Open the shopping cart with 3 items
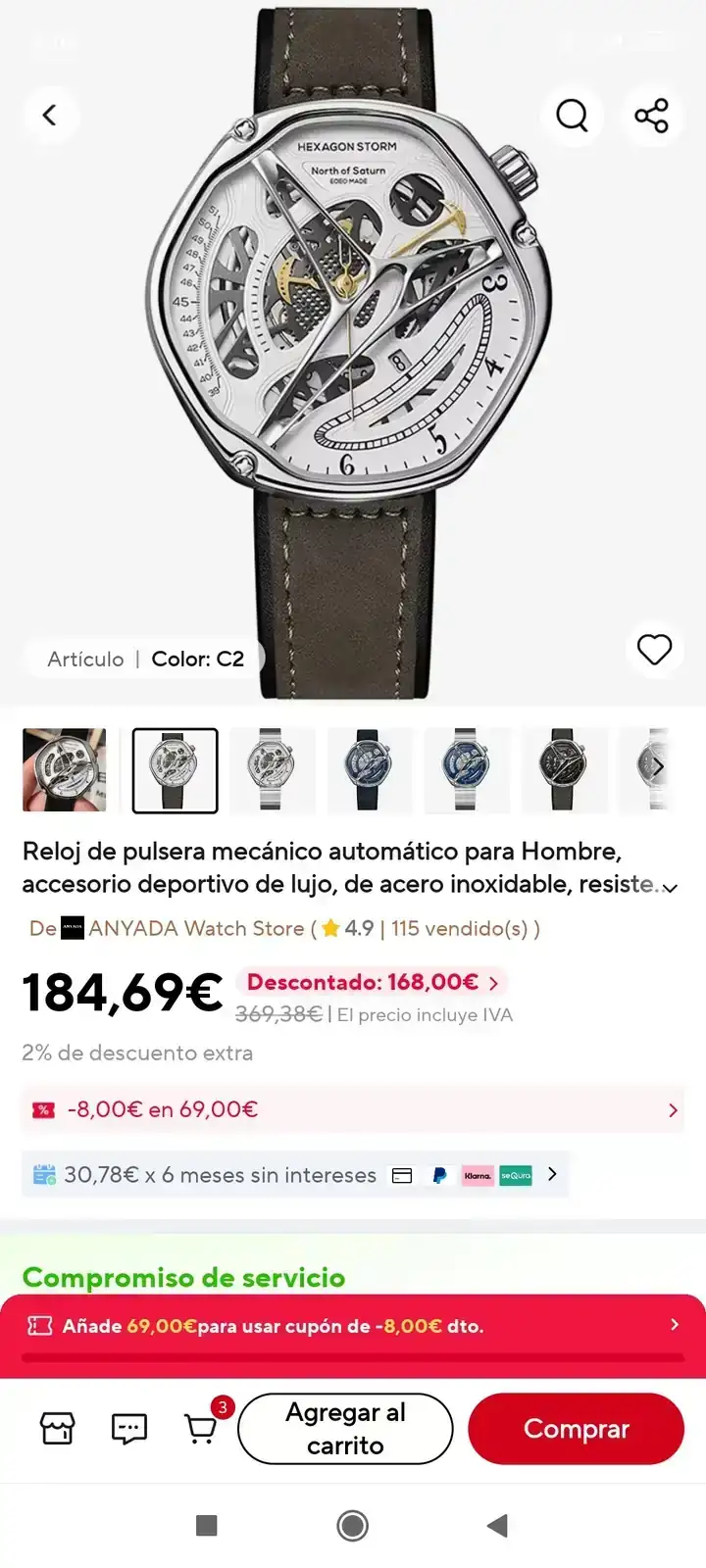 click(201, 1429)
